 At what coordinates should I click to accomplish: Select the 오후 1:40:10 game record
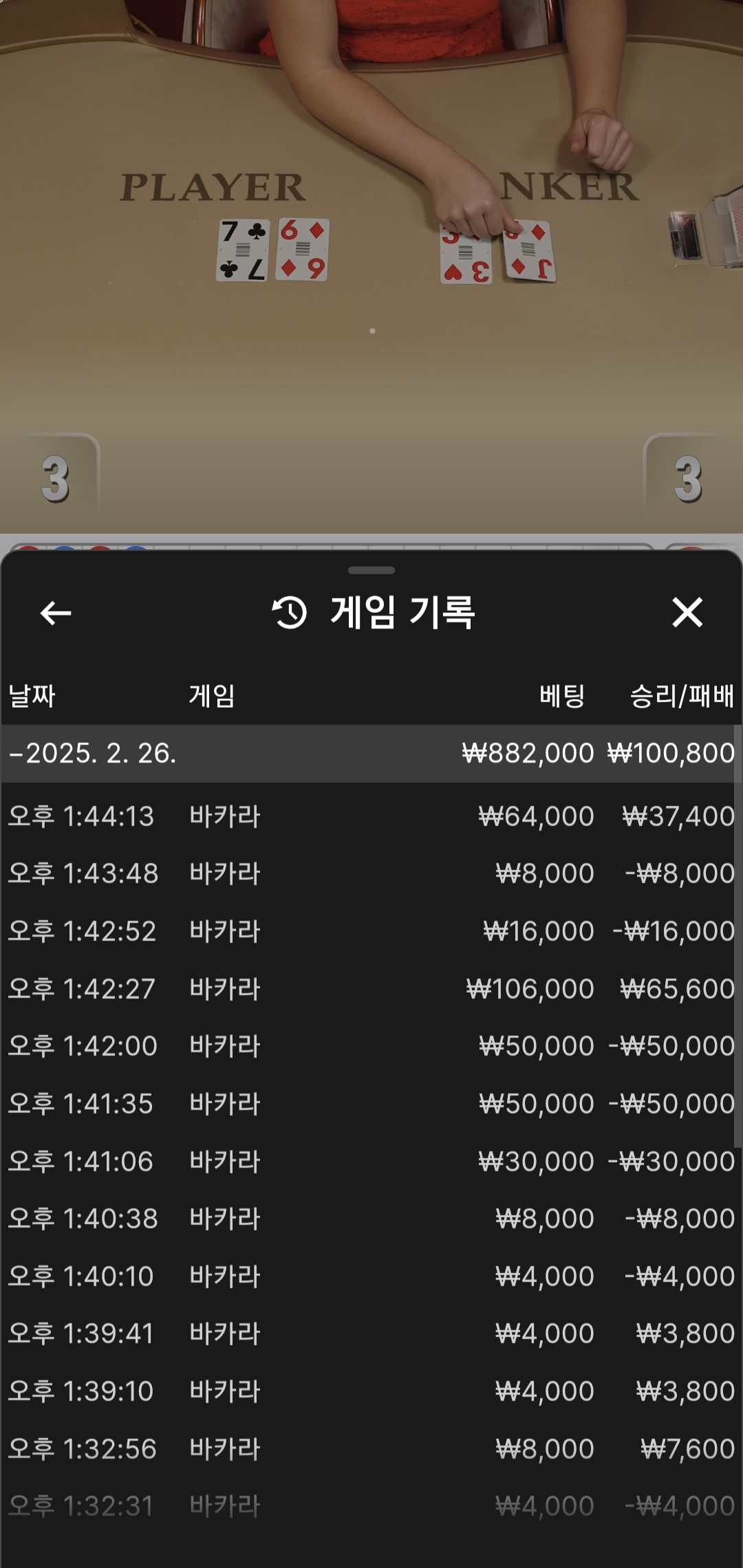click(371, 1276)
